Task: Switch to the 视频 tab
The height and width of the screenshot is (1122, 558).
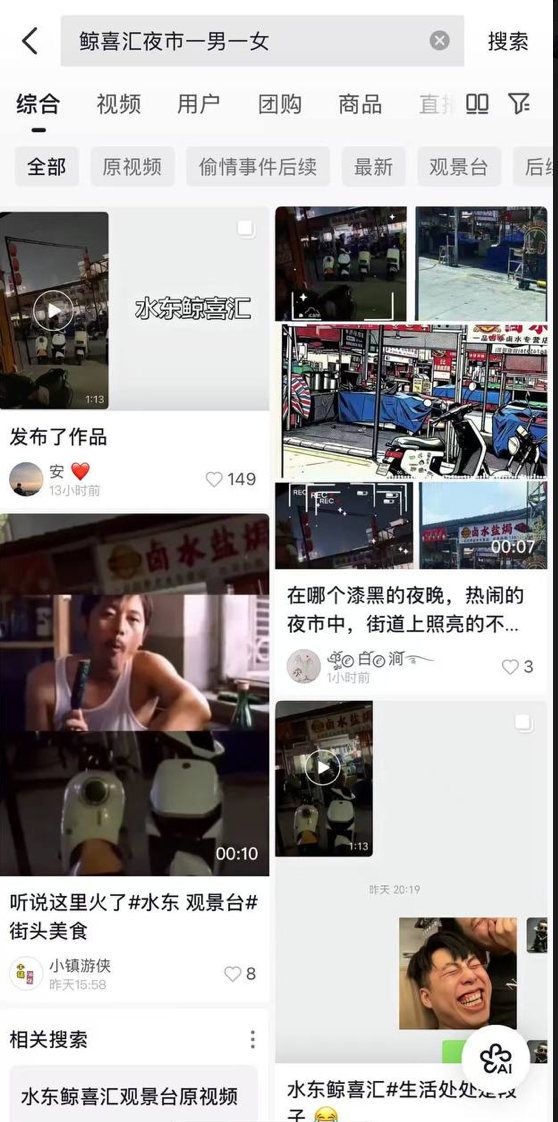Action: click(119, 104)
